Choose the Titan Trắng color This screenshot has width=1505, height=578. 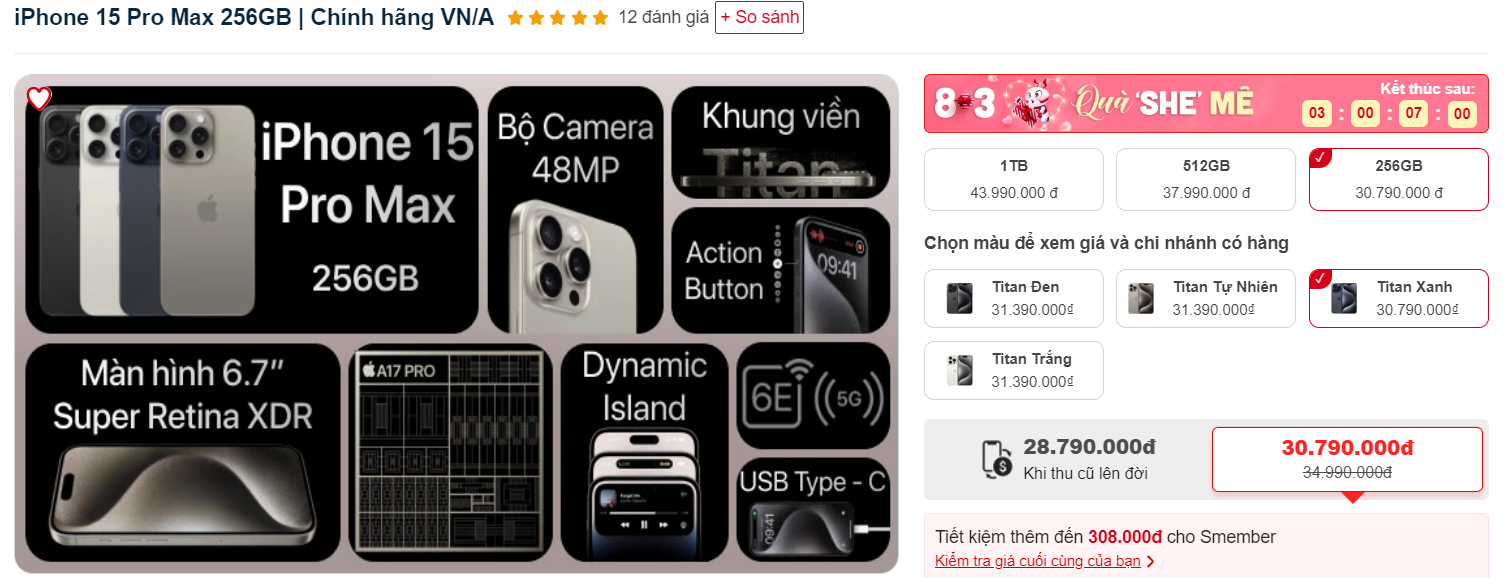pos(1013,370)
